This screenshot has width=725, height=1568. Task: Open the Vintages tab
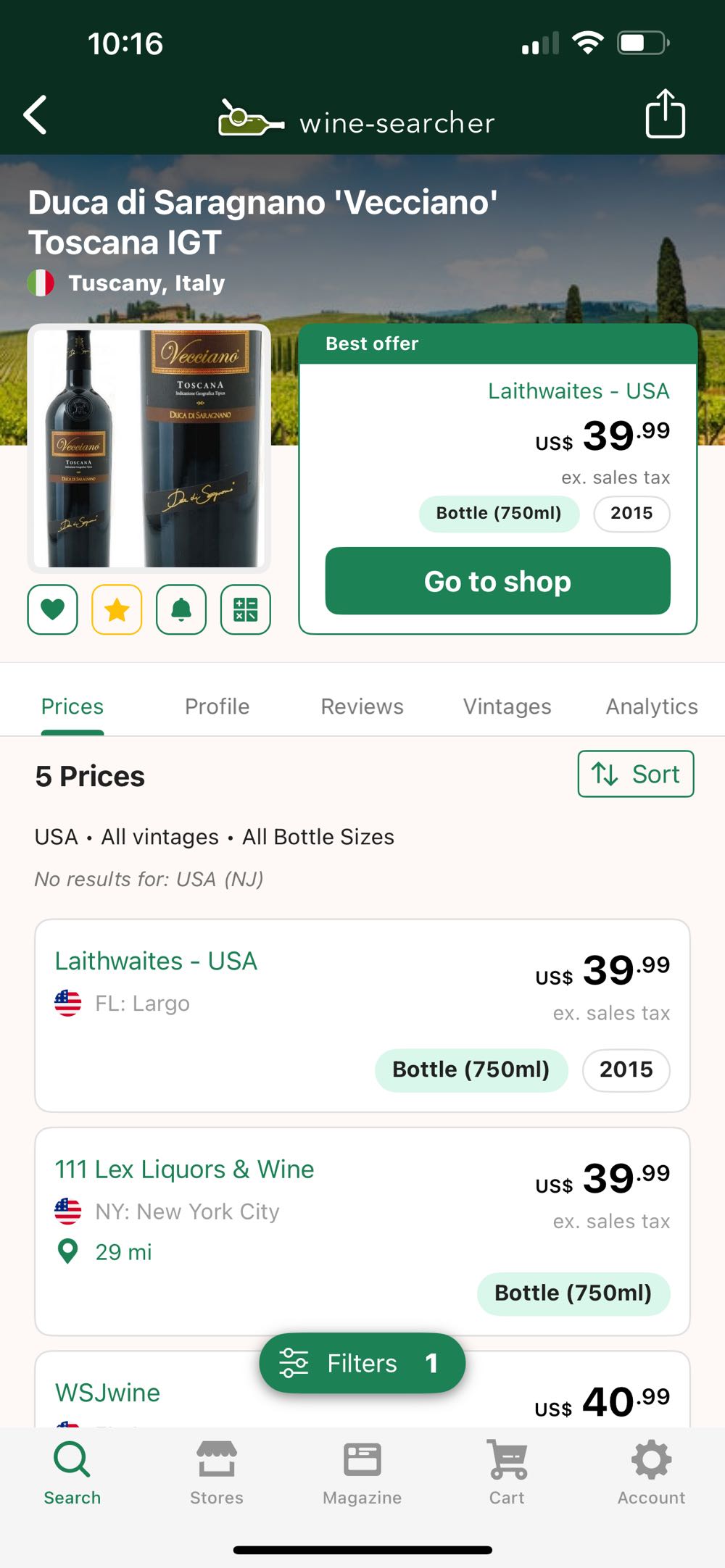(506, 706)
